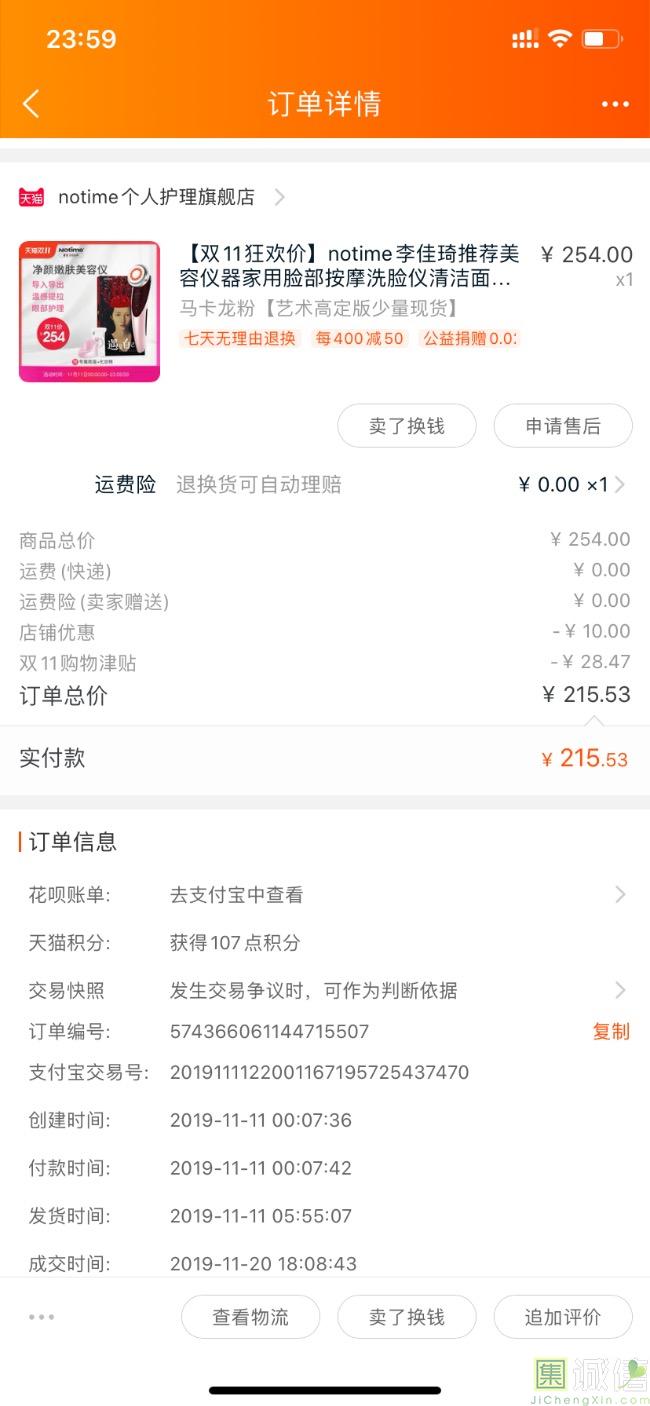Open the notime beauty device product image
The image size is (650, 1406).
click(89, 311)
